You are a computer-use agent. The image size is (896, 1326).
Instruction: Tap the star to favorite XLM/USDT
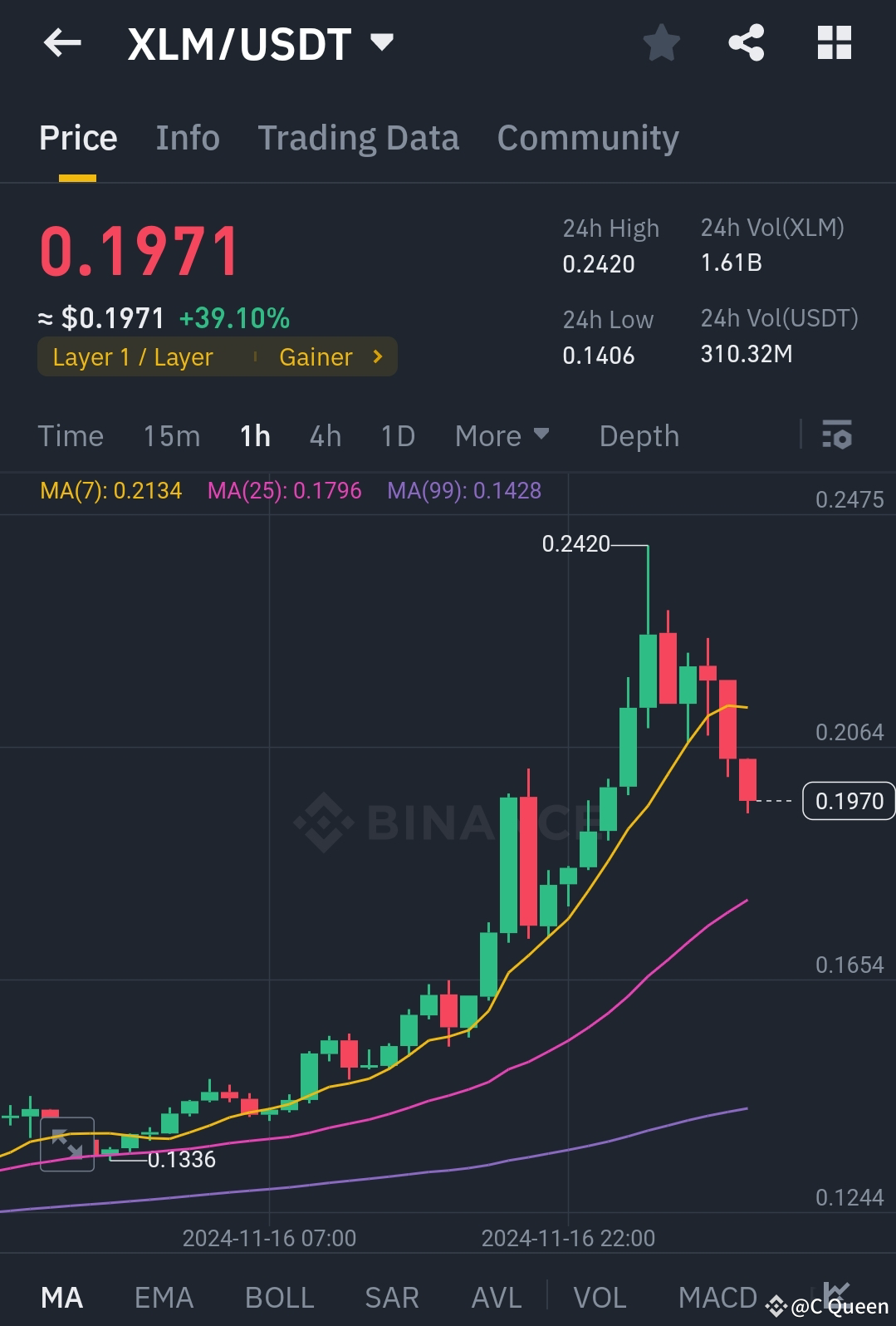(662, 43)
